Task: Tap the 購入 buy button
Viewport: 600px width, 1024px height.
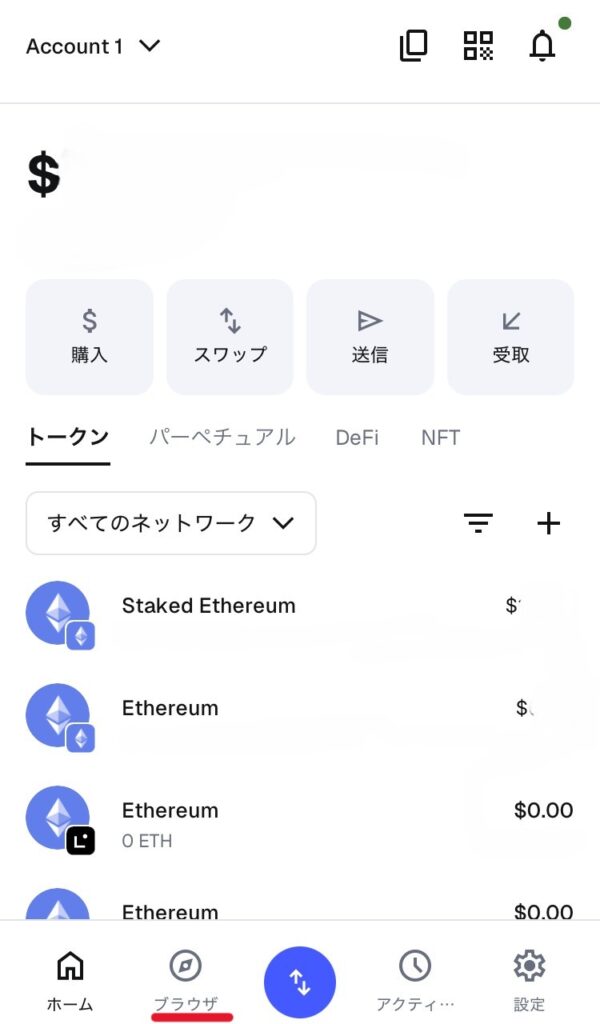Action: pos(89,336)
